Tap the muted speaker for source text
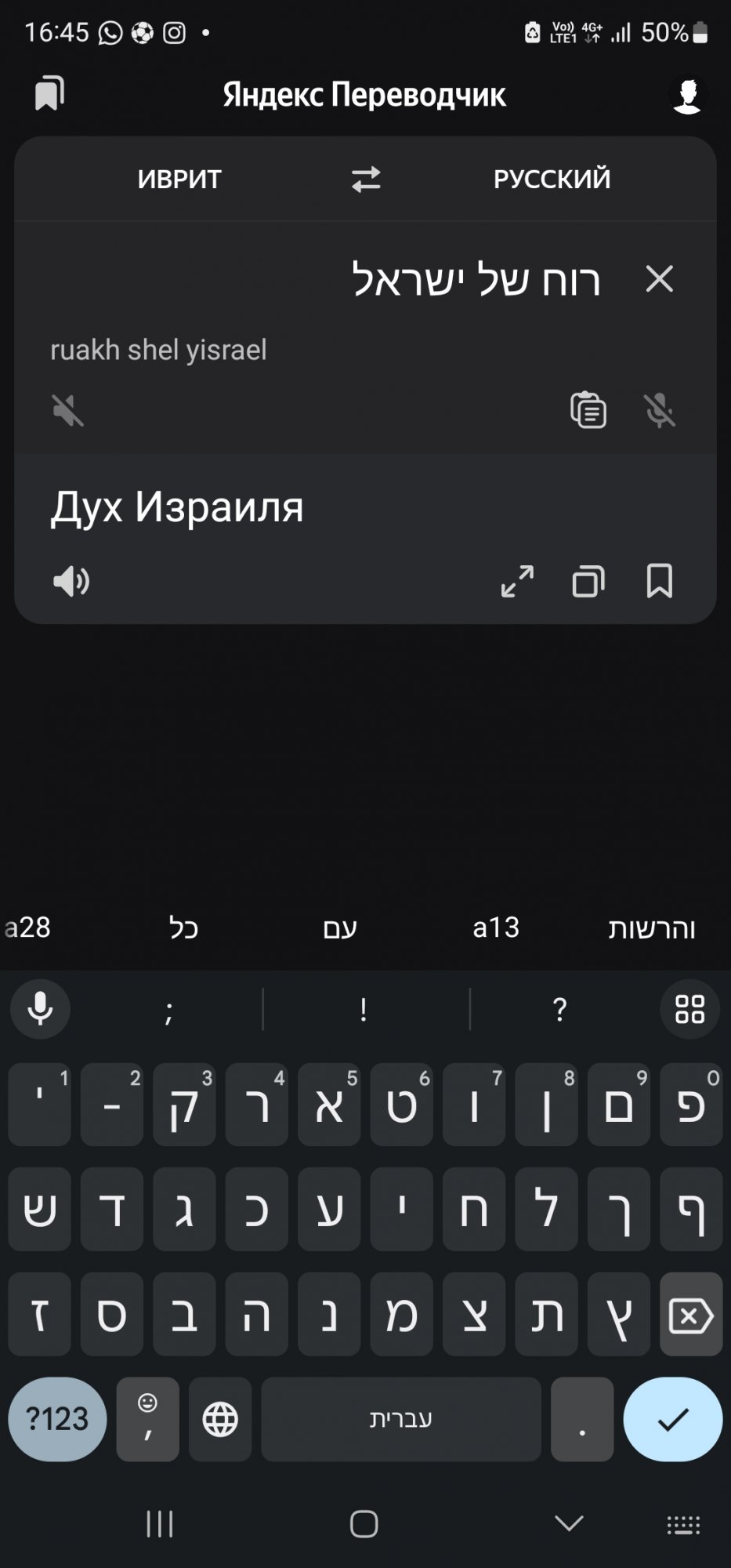 [68, 410]
